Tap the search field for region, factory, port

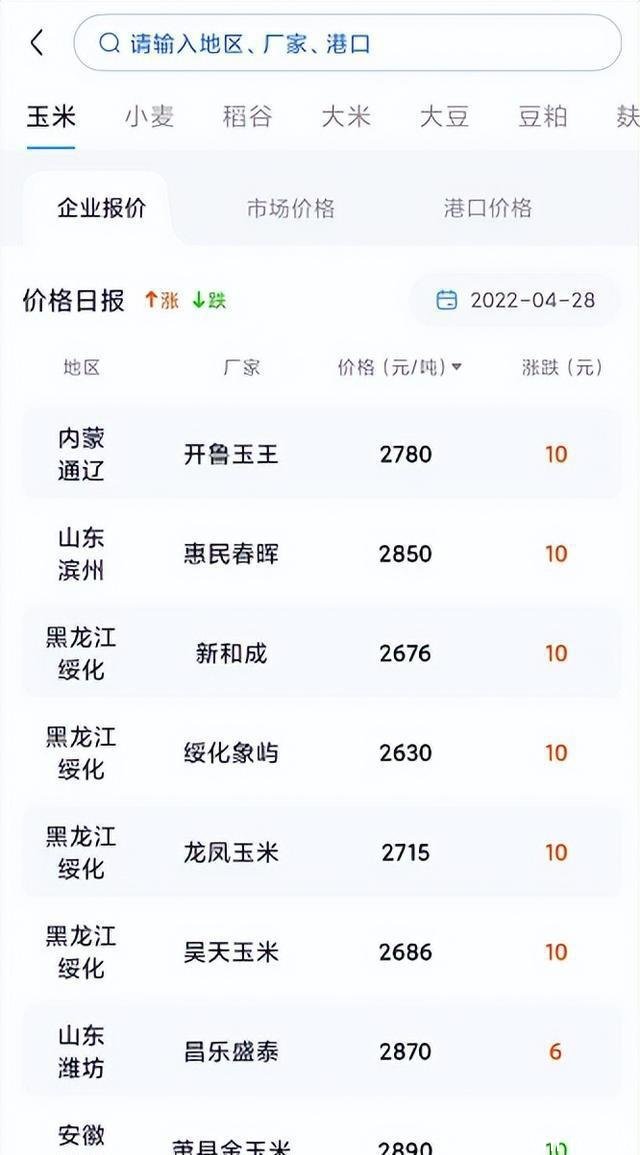point(348,43)
